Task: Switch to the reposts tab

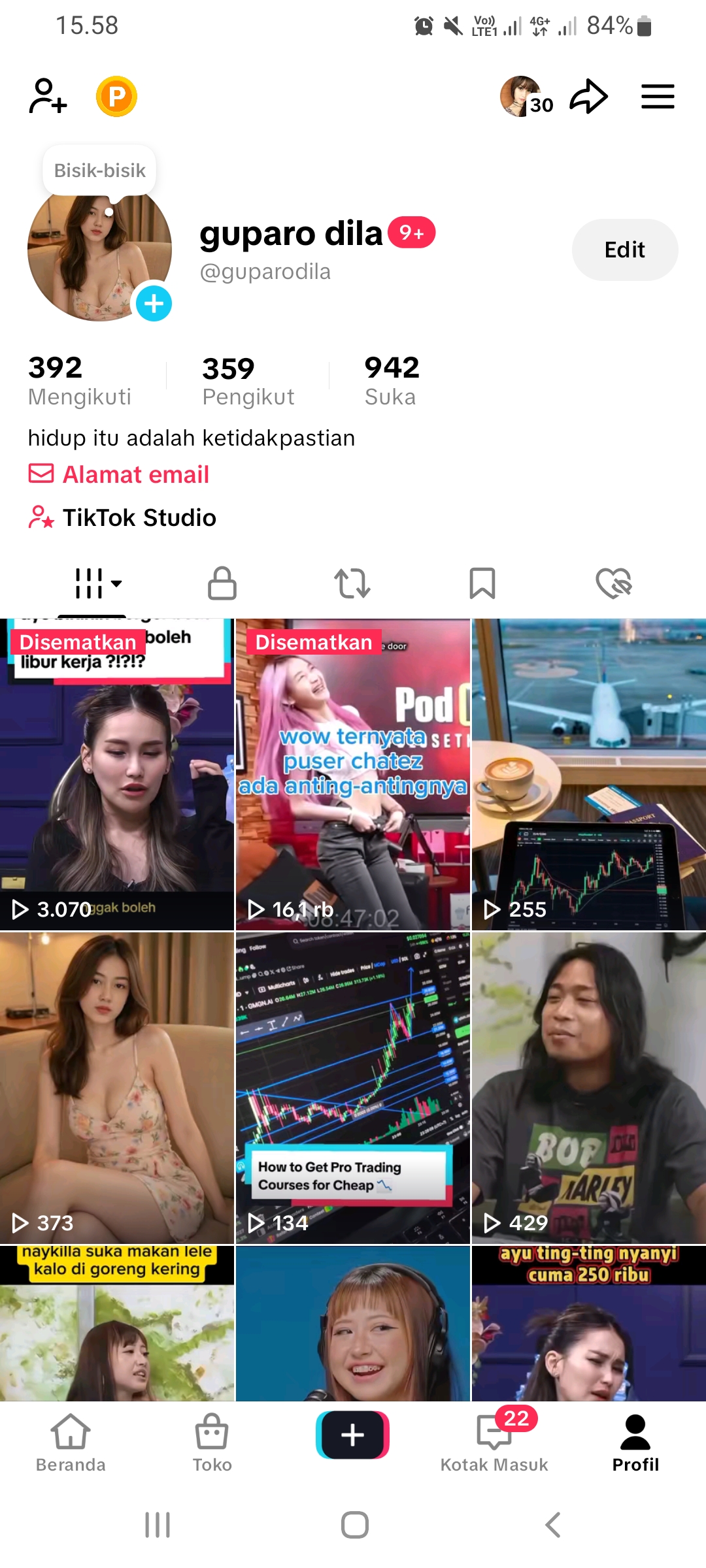Action: 352,583
